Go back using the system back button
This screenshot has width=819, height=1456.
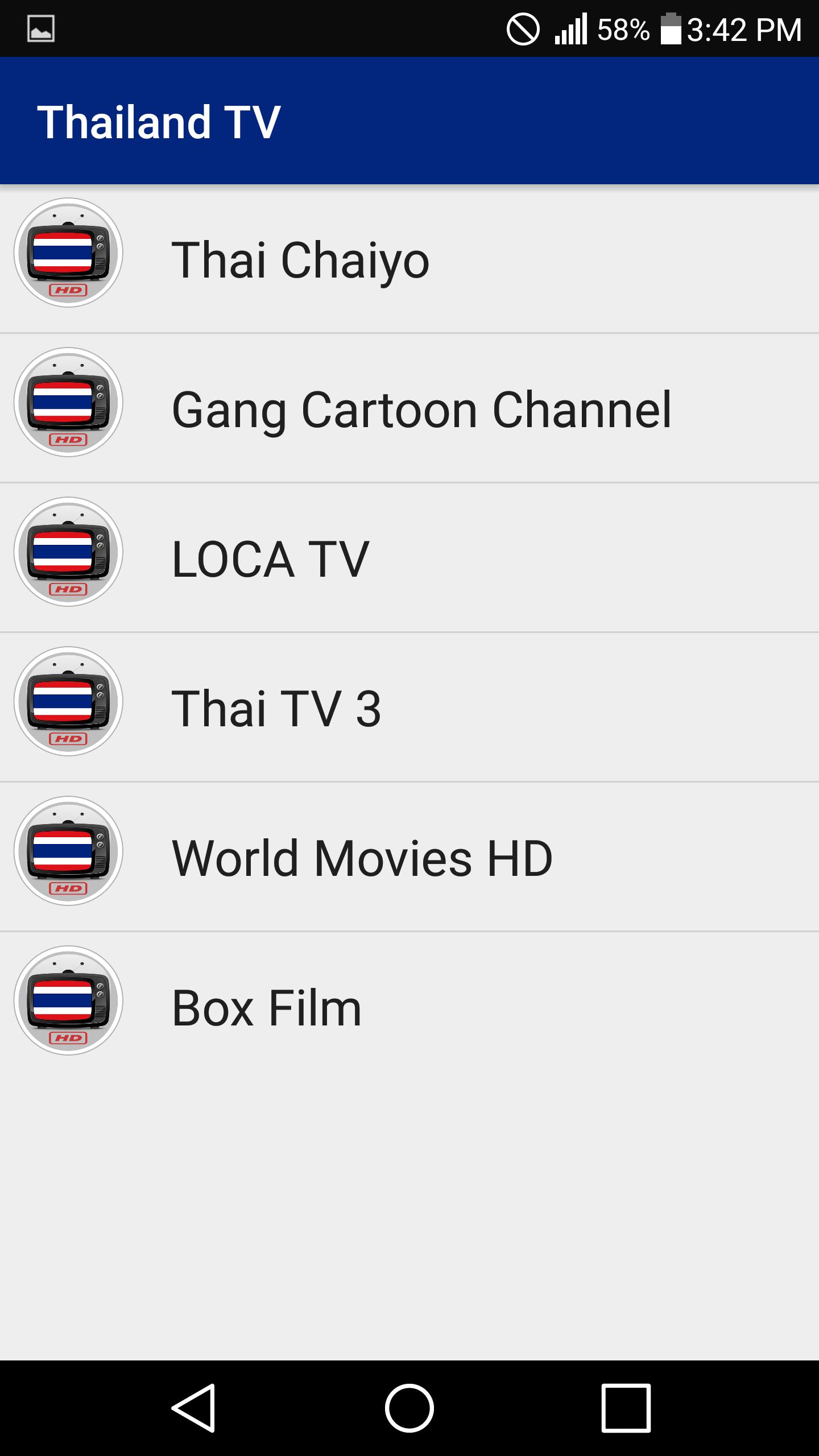coord(193,1408)
